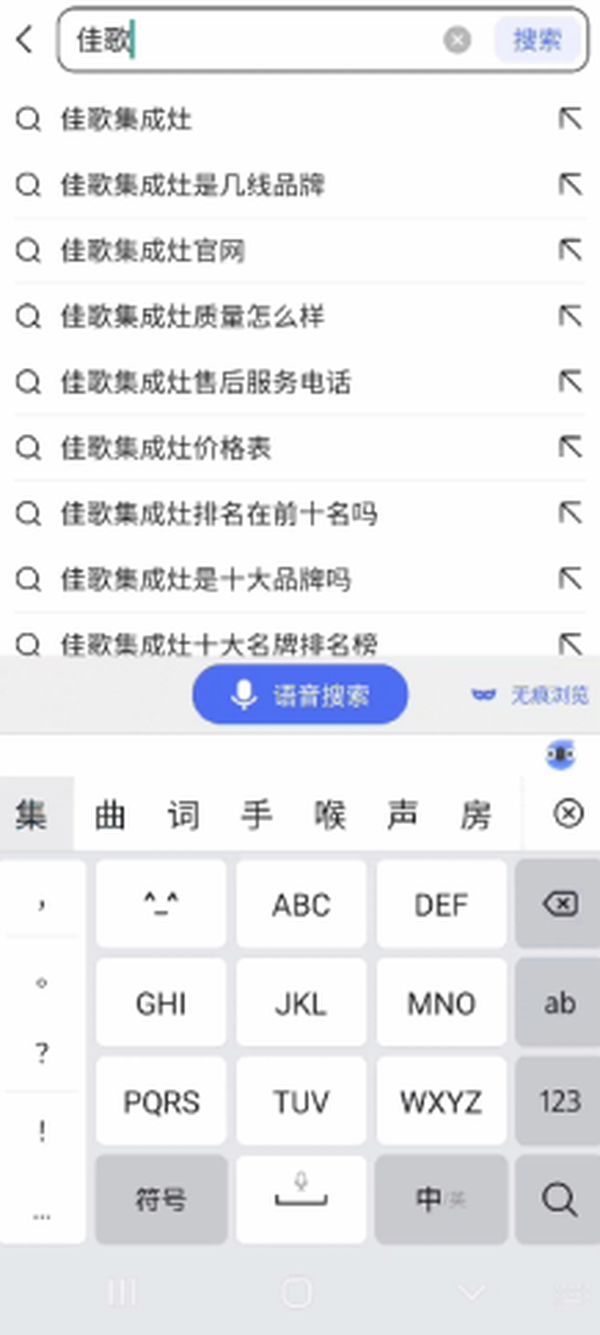Viewport: 600px width, 1335px height.
Task: Toggle 中/英 language key on keyboard
Action: (x=441, y=1200)
